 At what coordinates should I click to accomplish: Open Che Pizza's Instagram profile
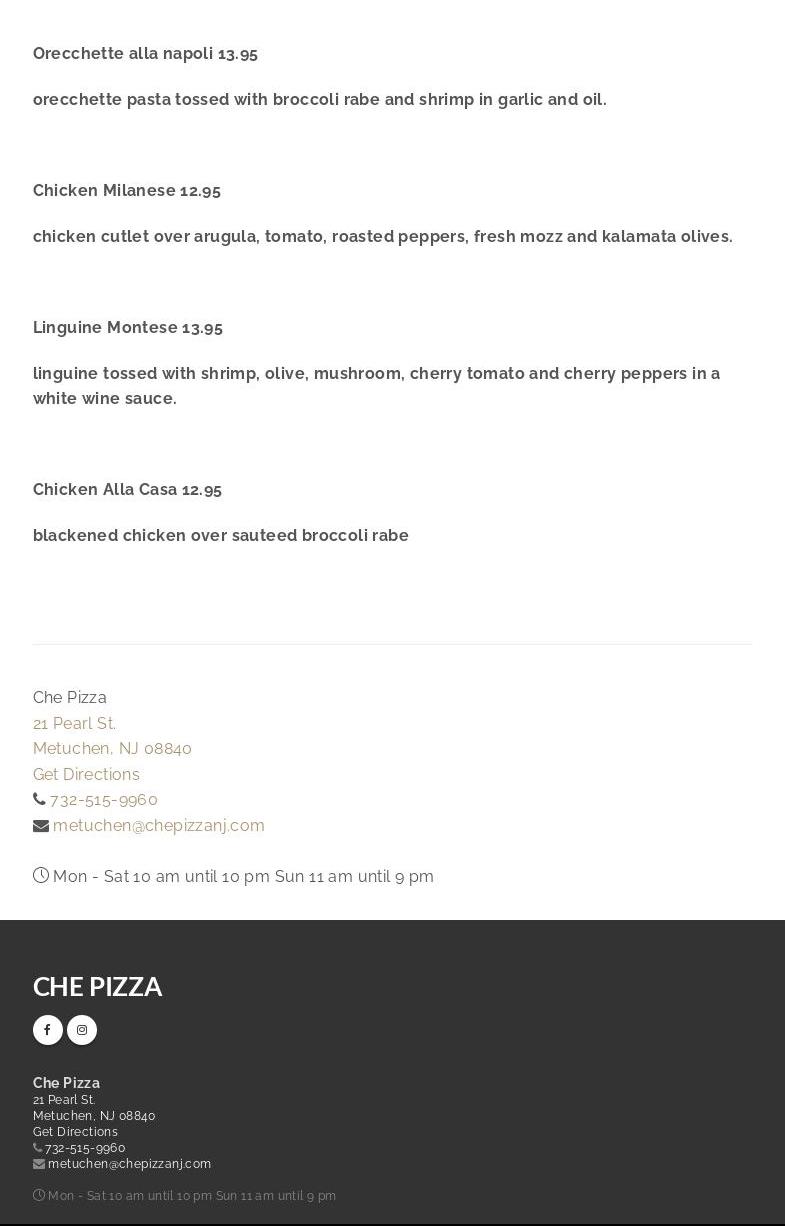coord(82,1030)
